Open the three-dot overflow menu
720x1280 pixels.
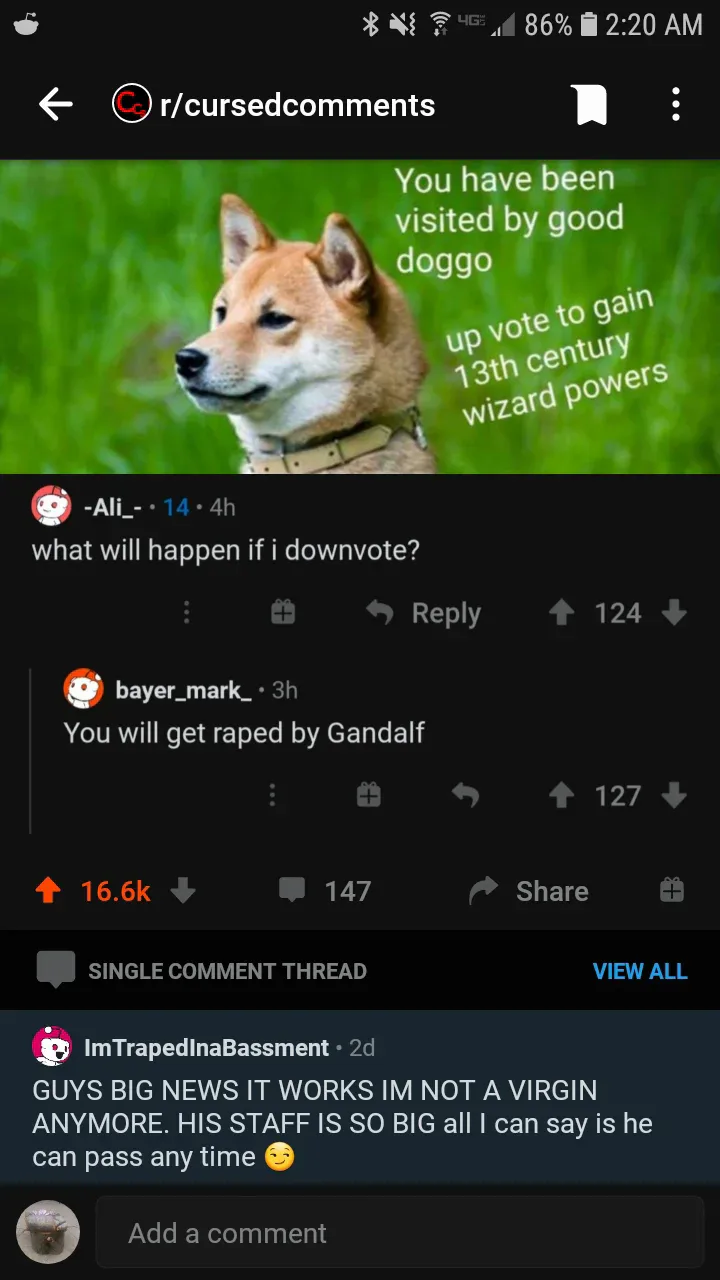(676, 104)
